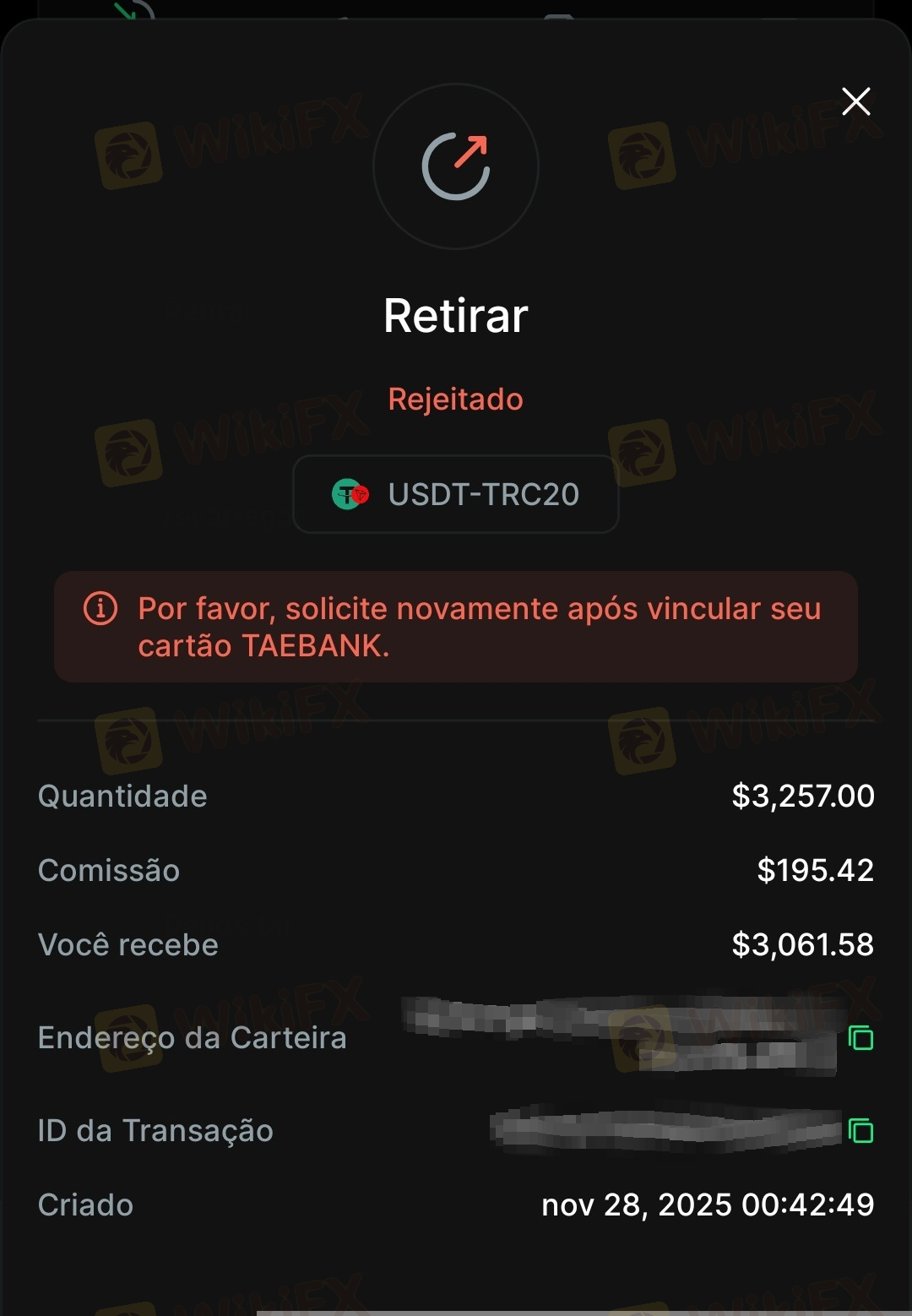Copy the ID da Transação value

coord(860,1130)
